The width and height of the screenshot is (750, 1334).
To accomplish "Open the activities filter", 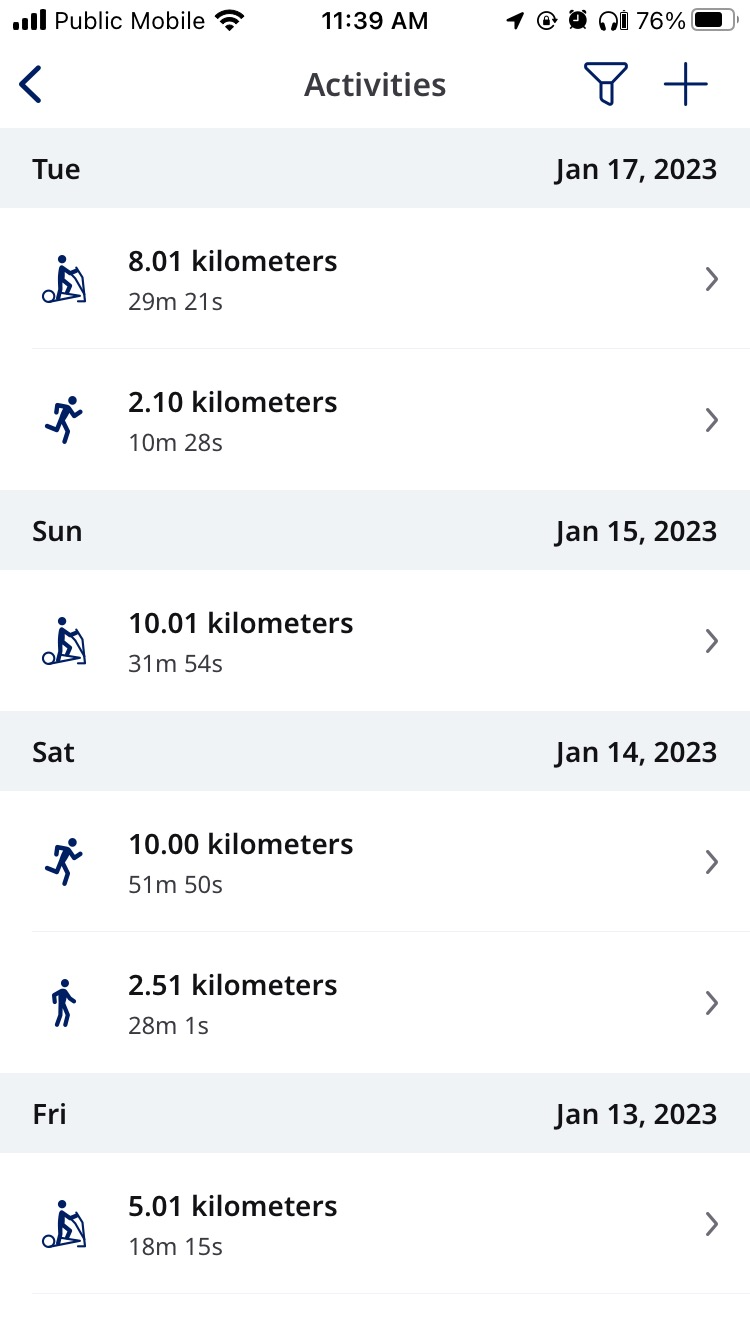I will click(606, 85).
